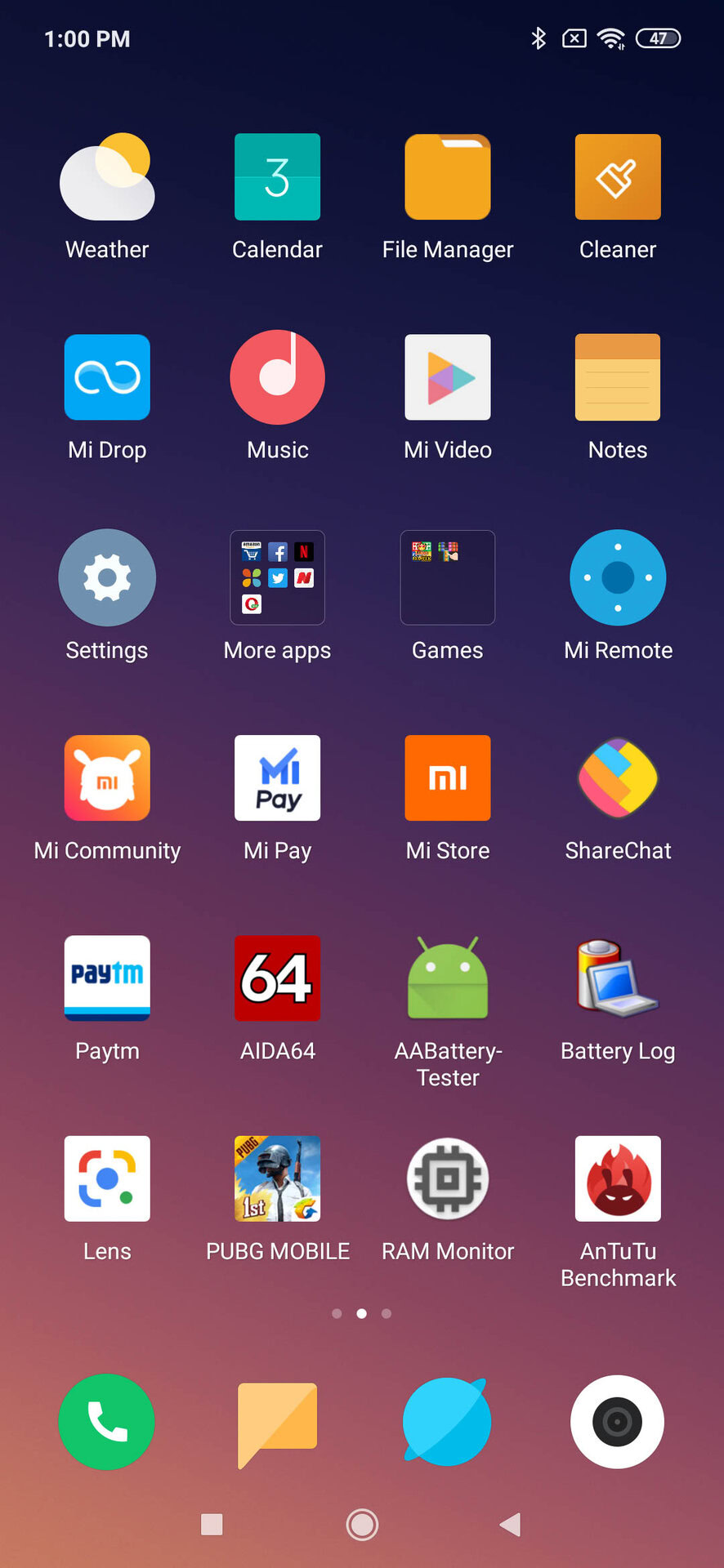Image resolution: width=724 pixels, height=1568 pixels.
Task: Launch ShareChat
Action: pos(617,777)
